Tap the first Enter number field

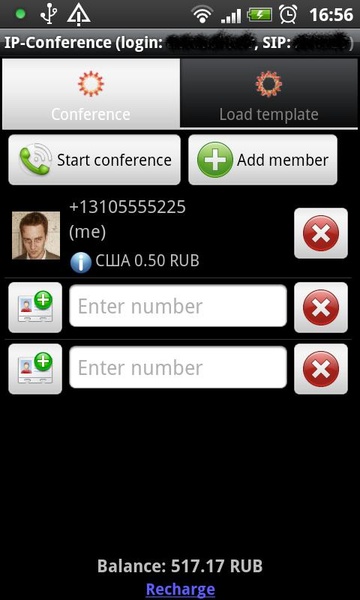coord(178,306)
